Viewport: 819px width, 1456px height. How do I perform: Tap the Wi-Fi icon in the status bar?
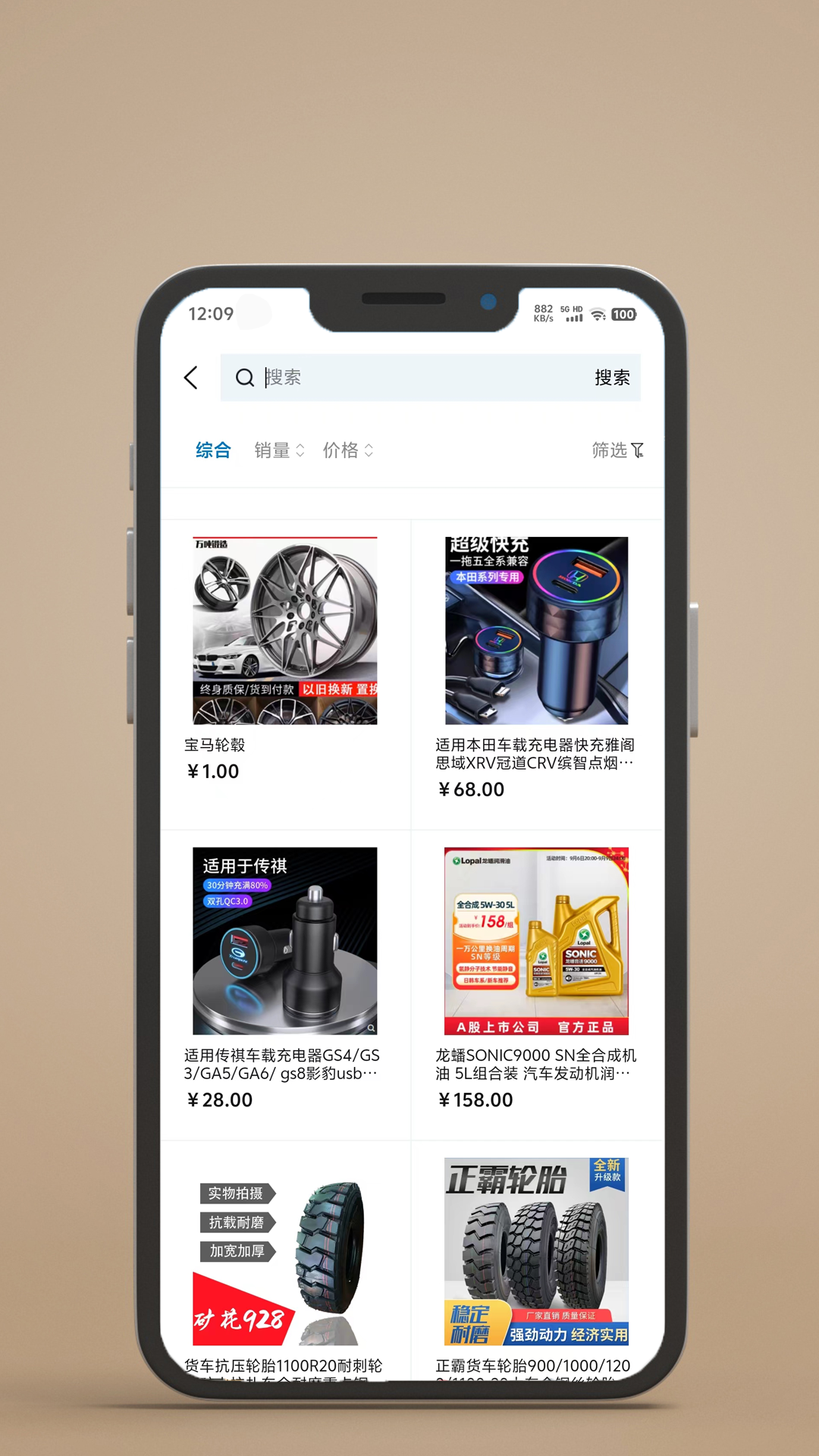click(598, 313)
